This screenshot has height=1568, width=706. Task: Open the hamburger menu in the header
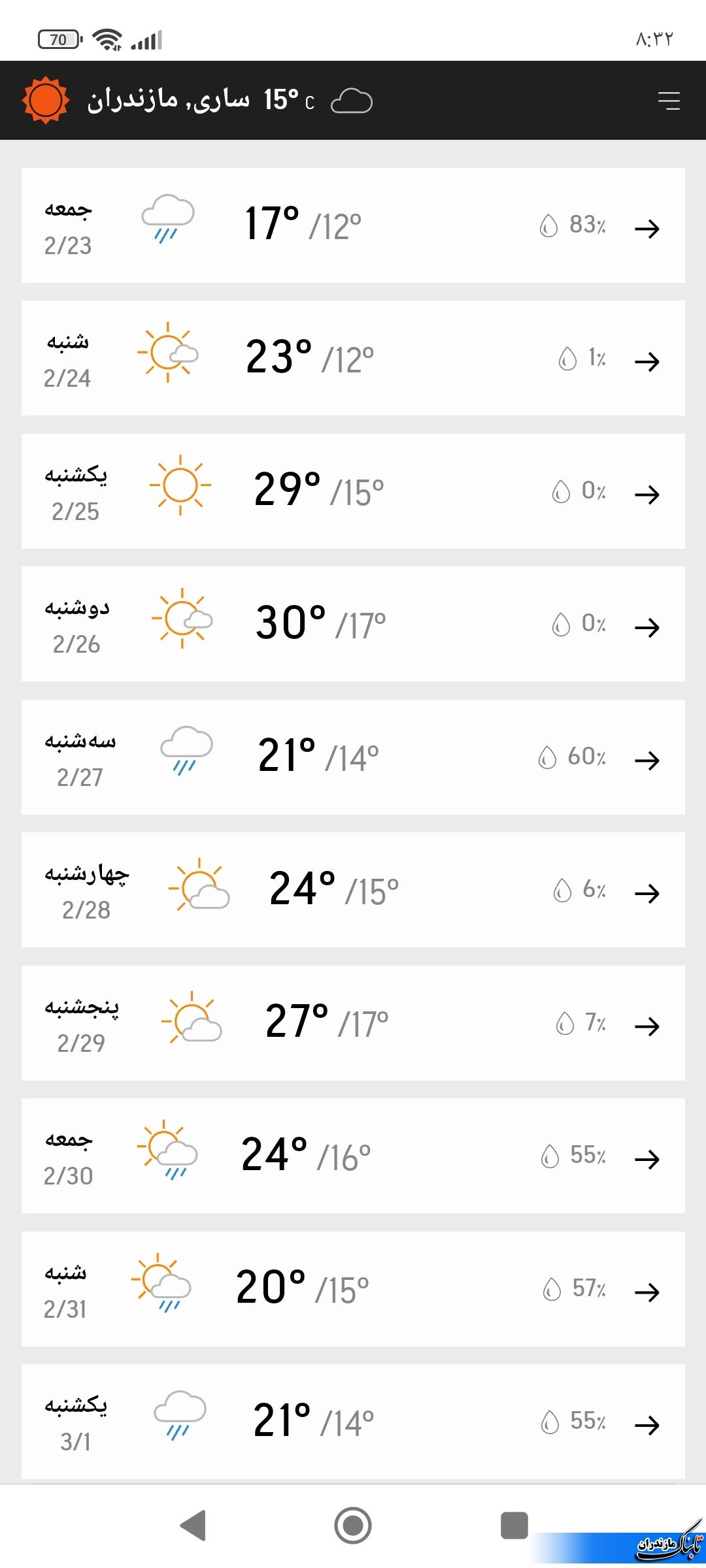click(669, 101)
